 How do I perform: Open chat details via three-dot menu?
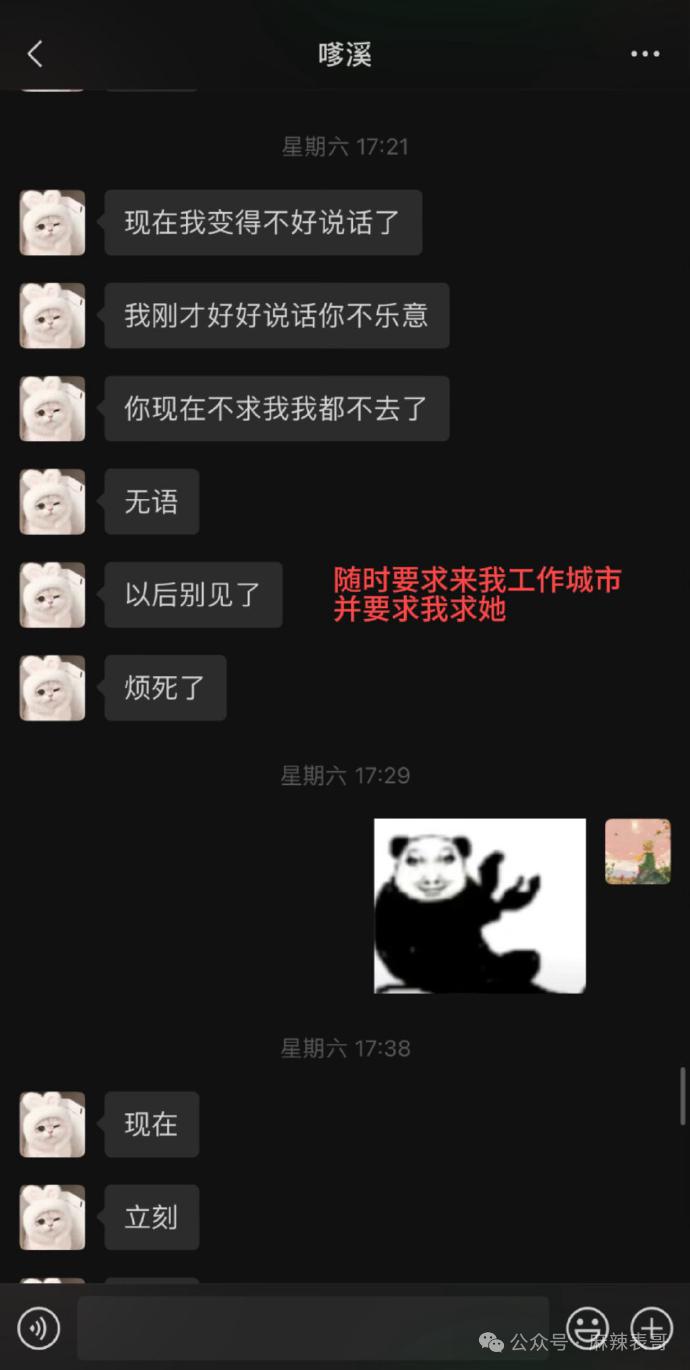pos(645,54)
